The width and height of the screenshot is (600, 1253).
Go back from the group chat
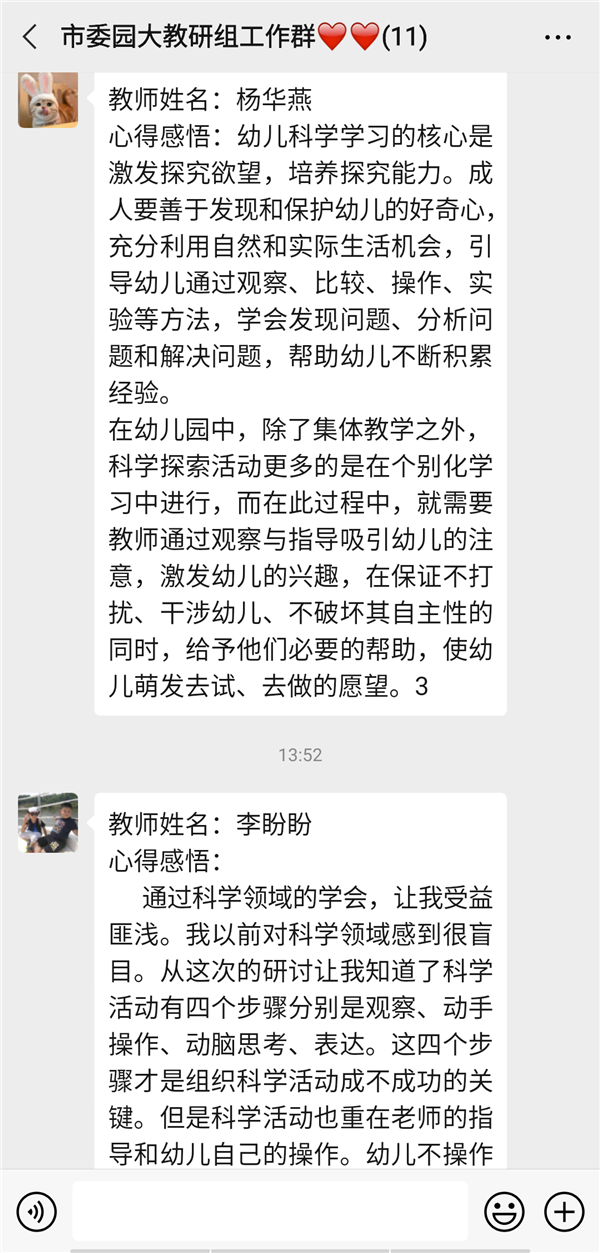point(30,38)
